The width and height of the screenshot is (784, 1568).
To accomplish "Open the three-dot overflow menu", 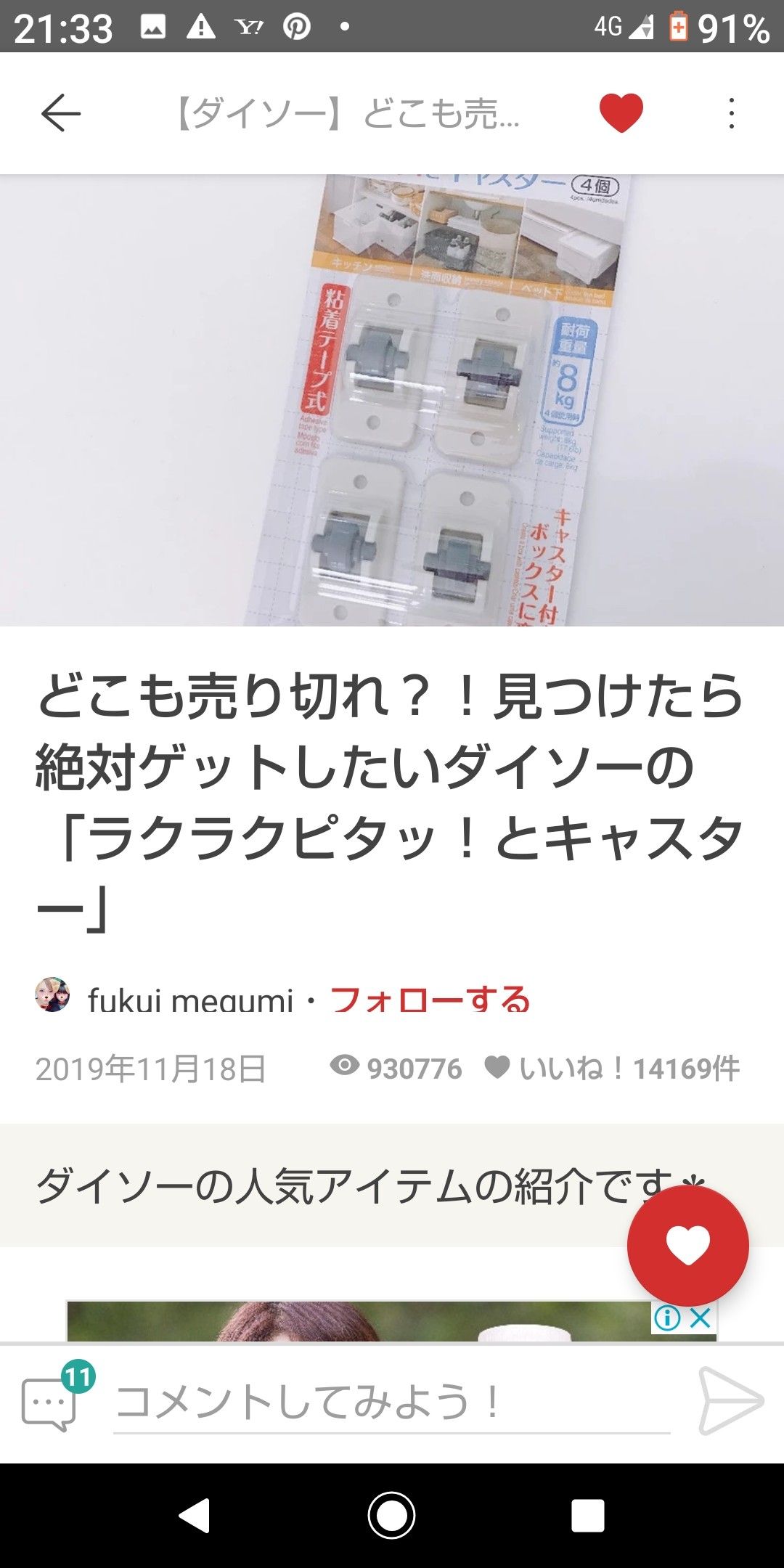I will click(x=731, y=113).
